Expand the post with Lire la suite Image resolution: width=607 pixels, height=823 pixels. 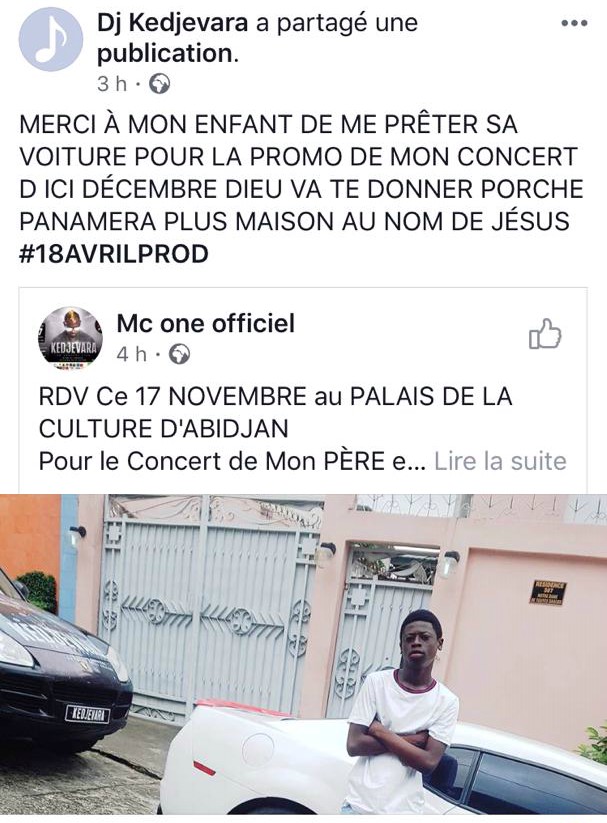point(500,461)
